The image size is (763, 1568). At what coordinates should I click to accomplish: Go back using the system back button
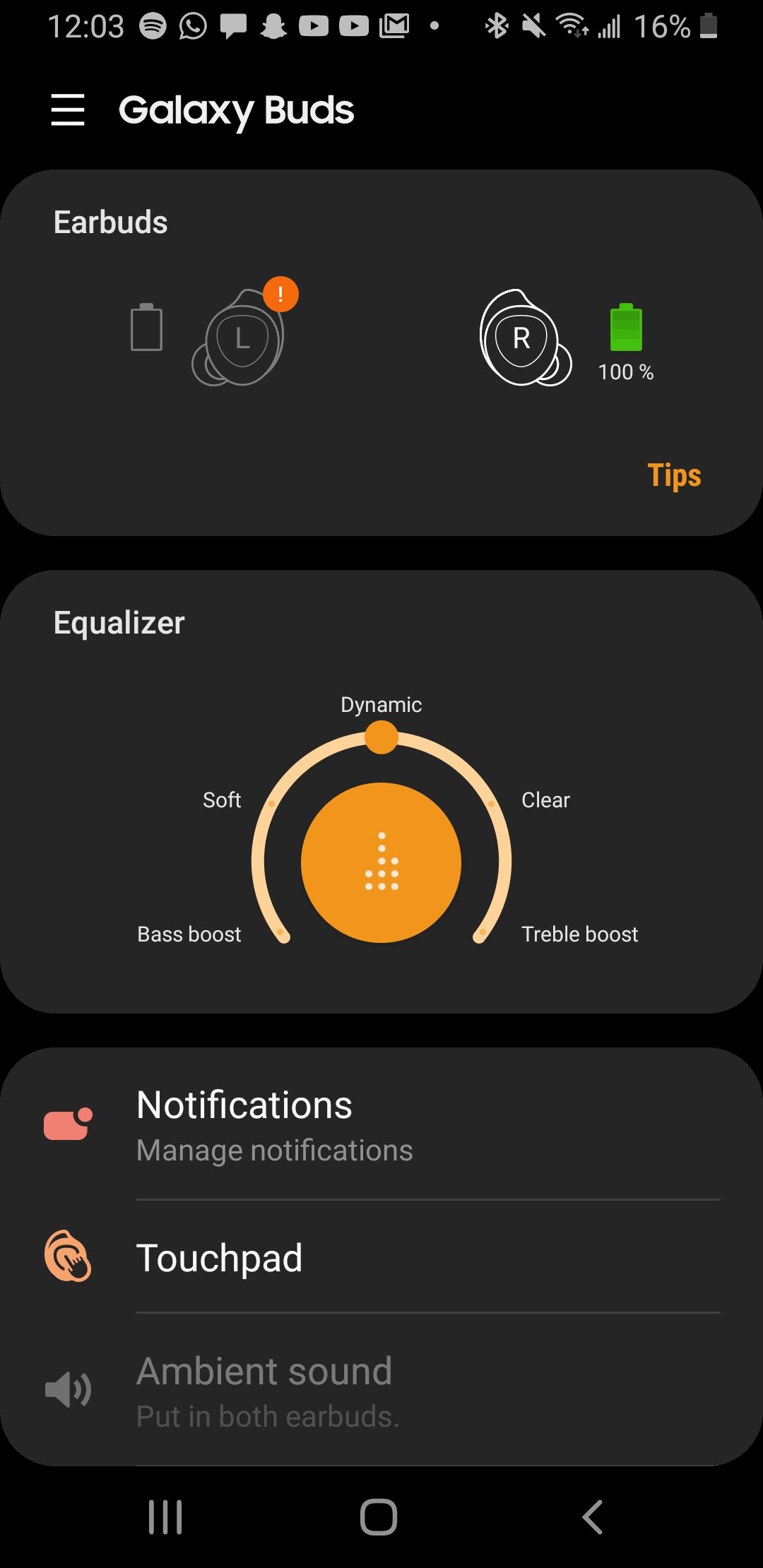tap(592, 1516)
